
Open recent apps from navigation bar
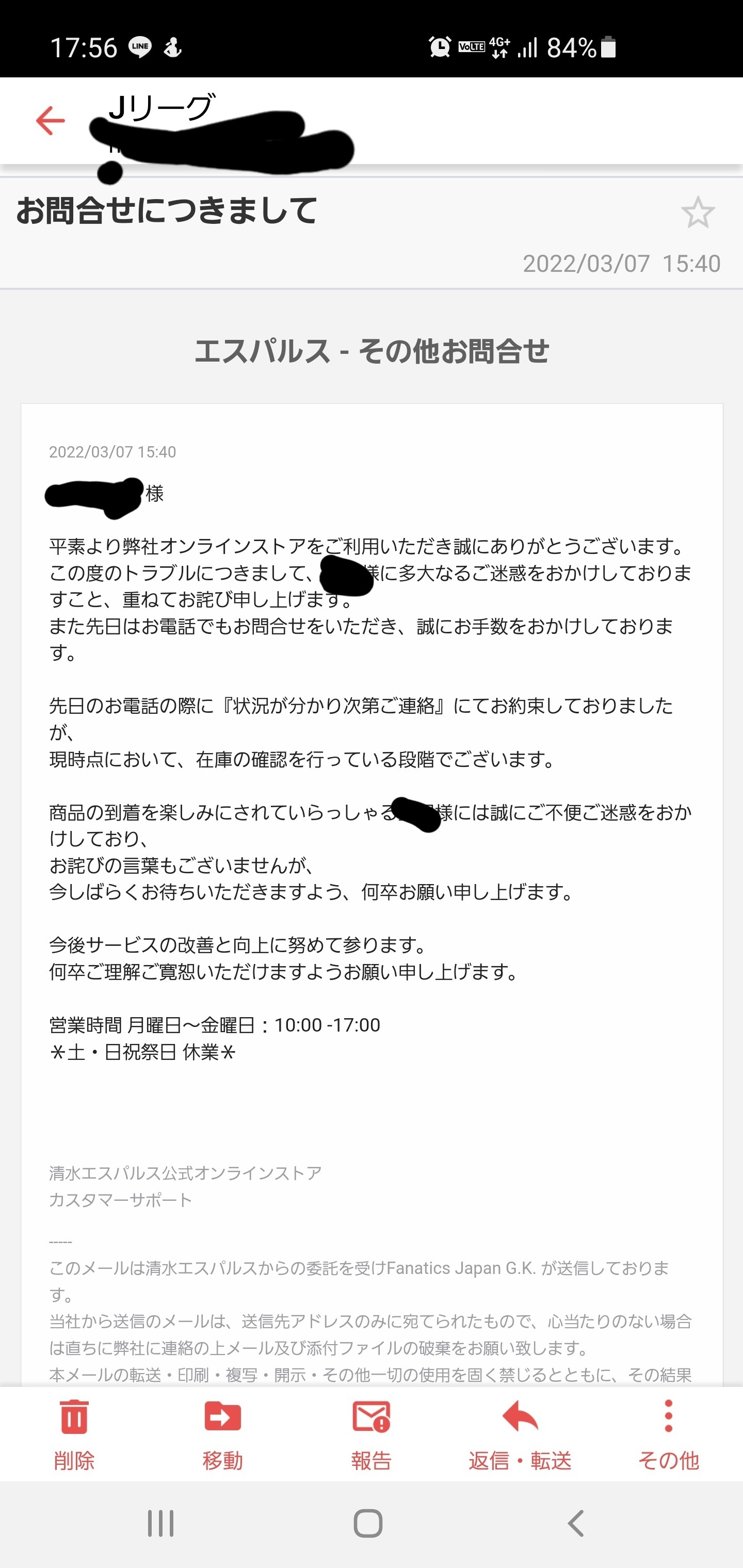coord(161,1524)
